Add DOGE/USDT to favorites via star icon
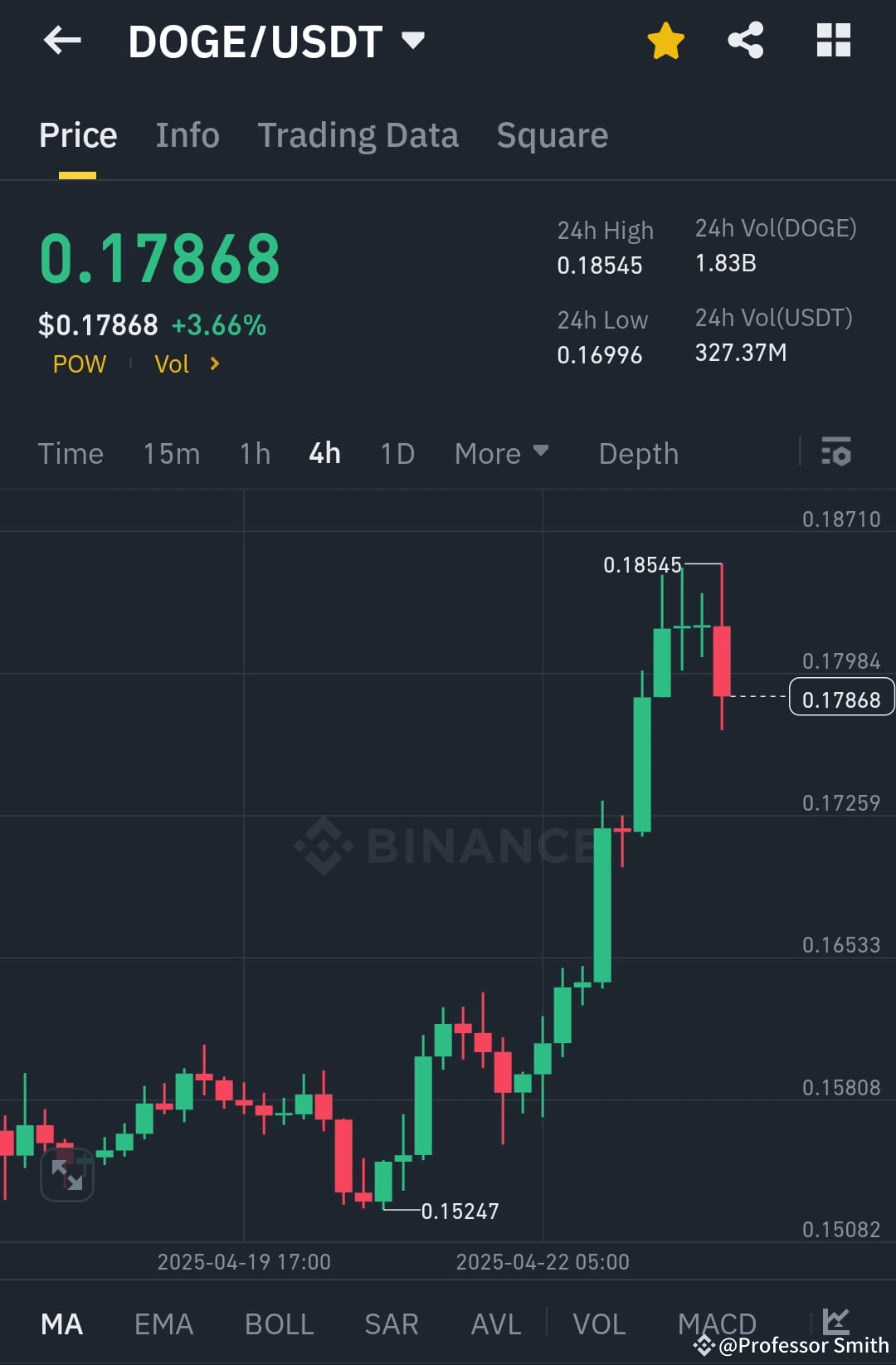 click(665, 39)
